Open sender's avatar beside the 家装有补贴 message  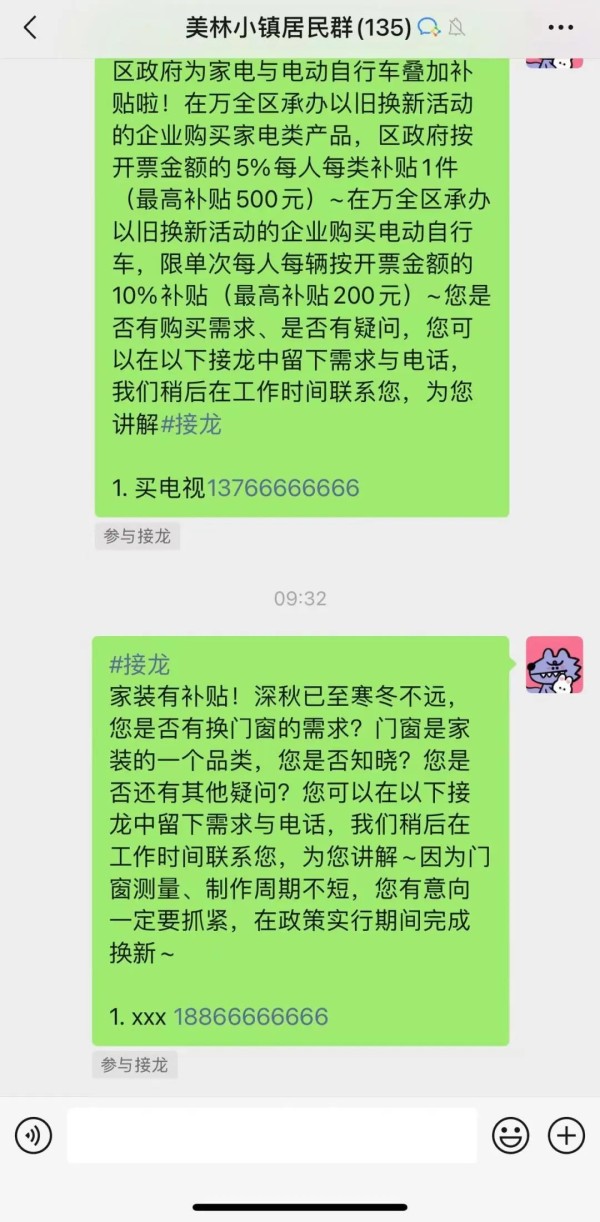point(554,665)
